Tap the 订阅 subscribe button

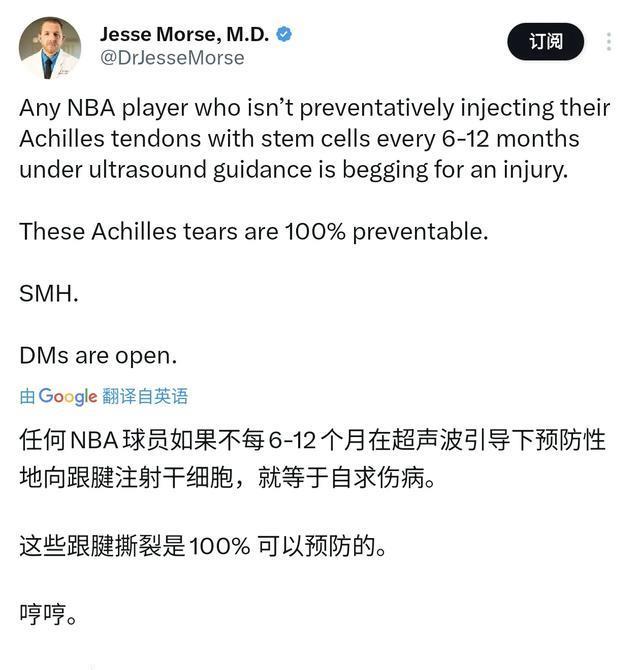tap(545, 41)
